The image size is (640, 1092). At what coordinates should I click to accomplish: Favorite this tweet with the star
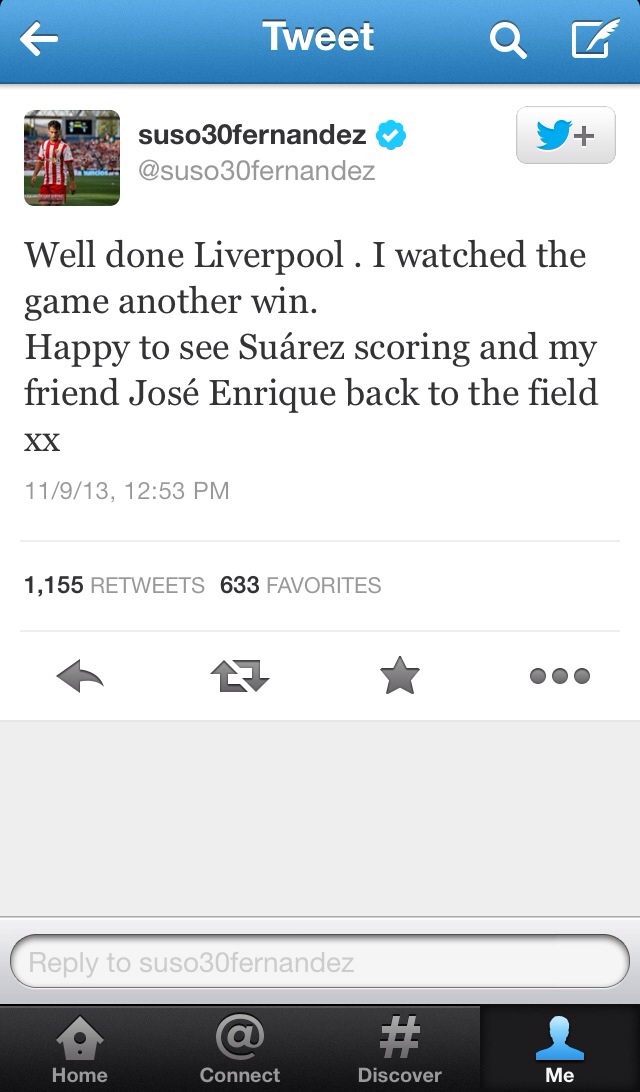pos(400,677)
